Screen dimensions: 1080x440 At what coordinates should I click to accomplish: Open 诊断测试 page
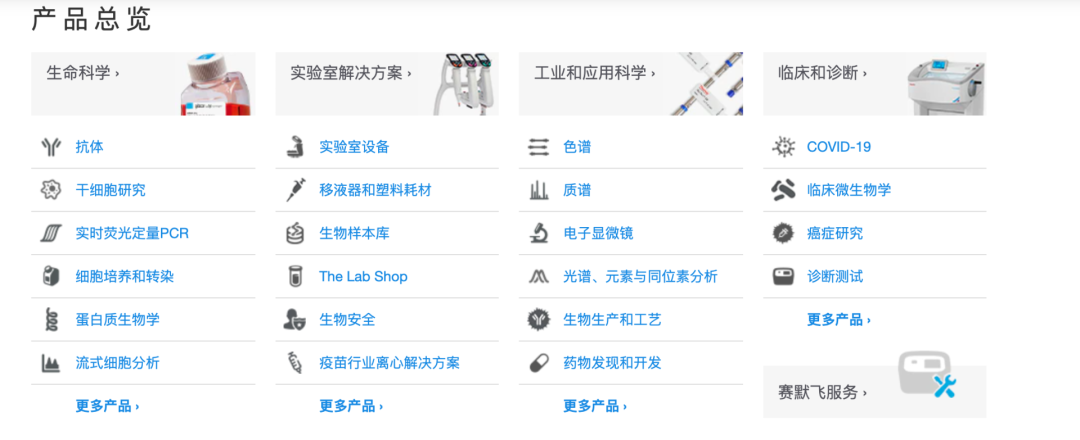pyautogui.click(x=835, y=276)
